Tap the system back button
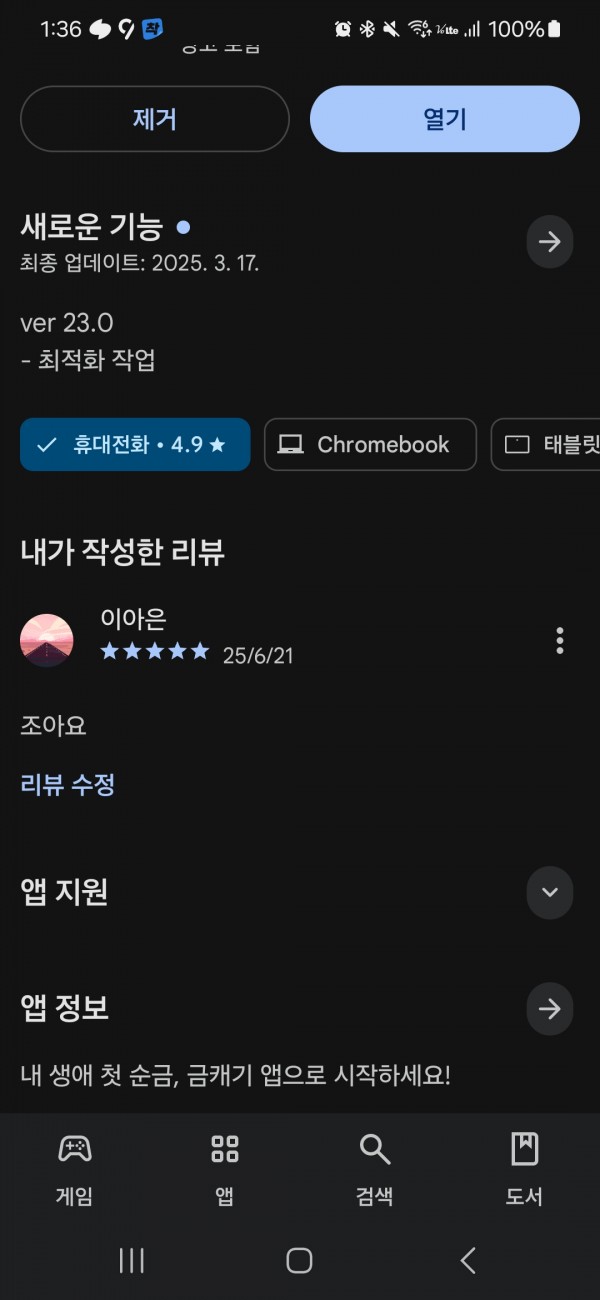 (468, 1260)
